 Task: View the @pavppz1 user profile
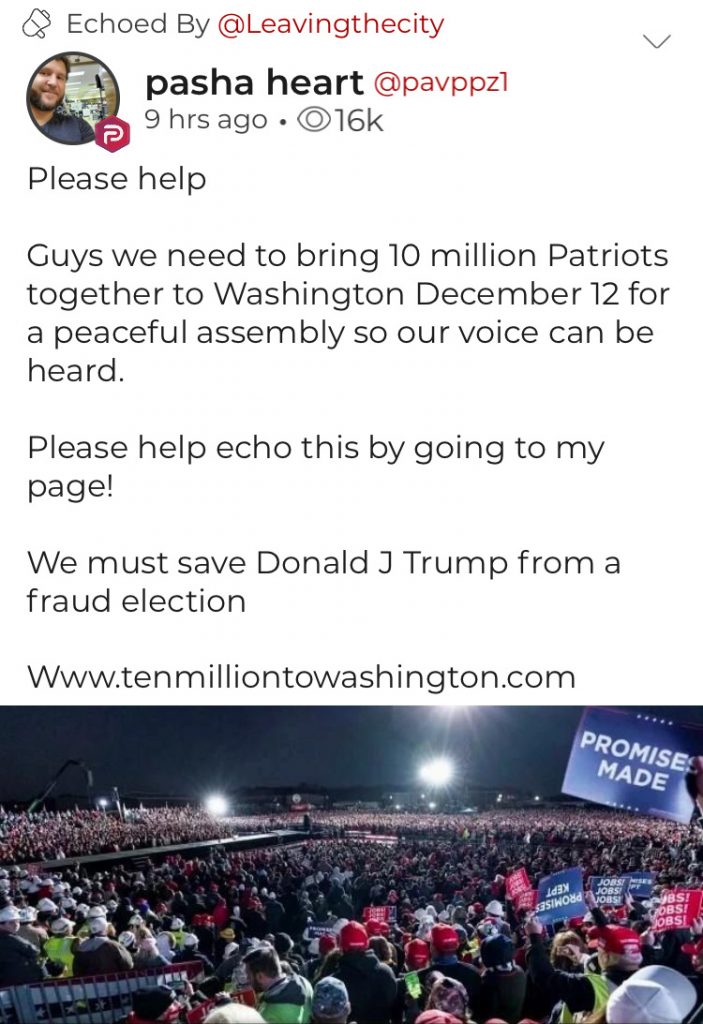pos(441,84)
